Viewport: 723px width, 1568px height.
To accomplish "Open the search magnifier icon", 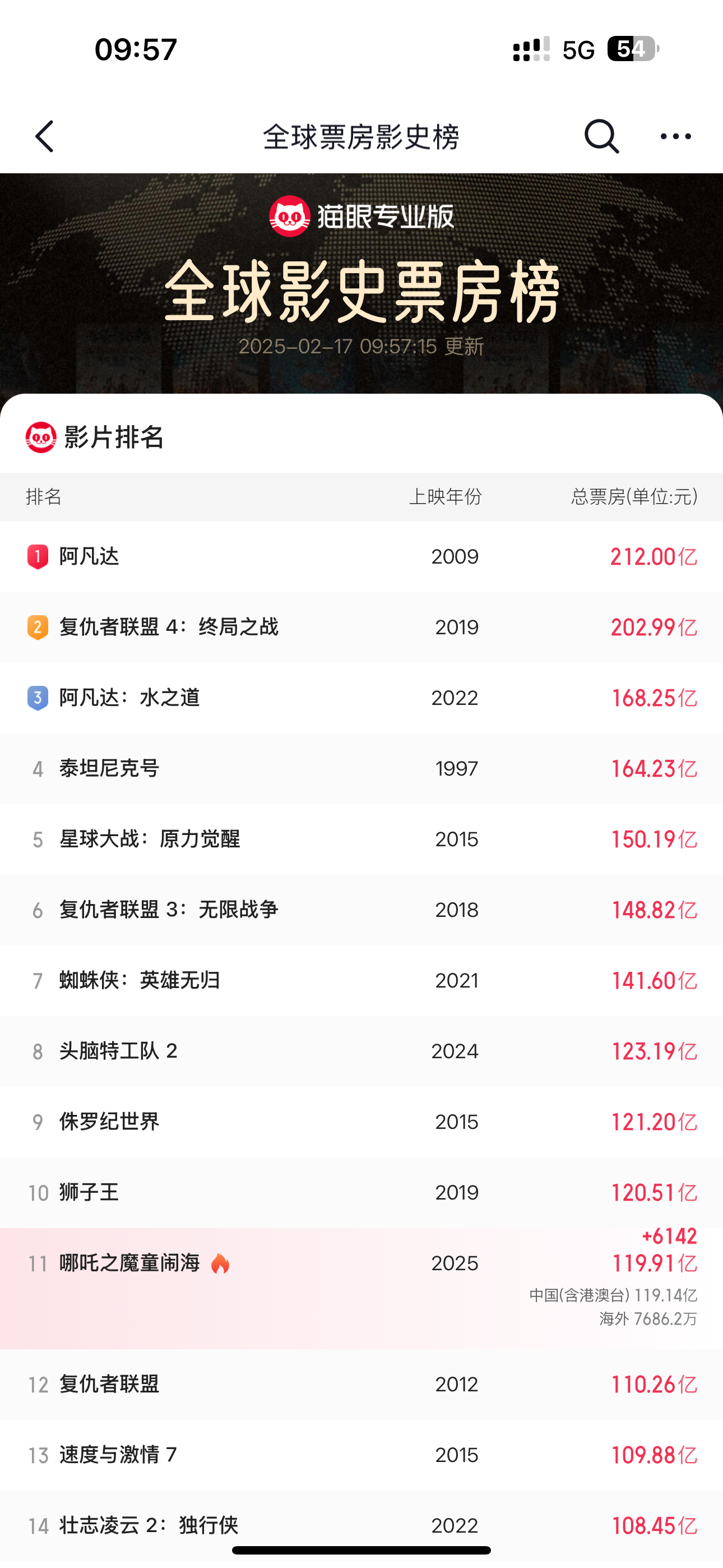I will click(x=601, y=136).
